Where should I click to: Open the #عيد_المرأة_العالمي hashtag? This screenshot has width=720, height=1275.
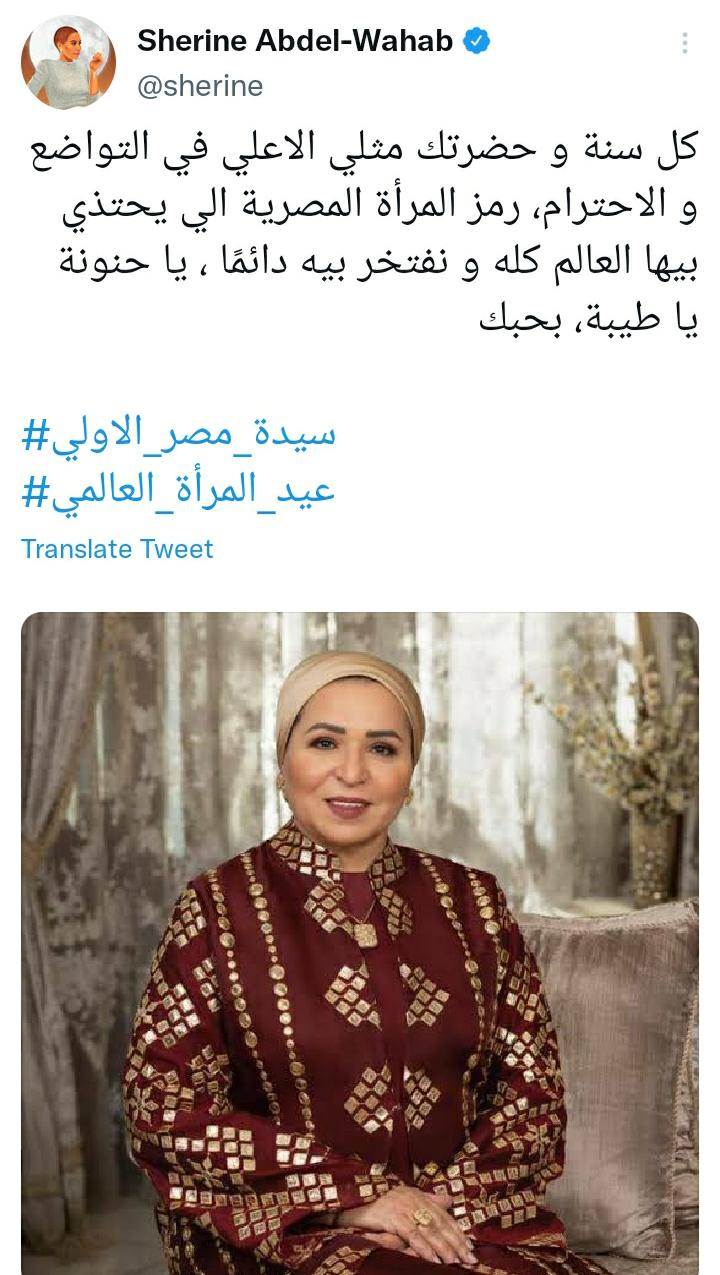click(x=178, y=492)
